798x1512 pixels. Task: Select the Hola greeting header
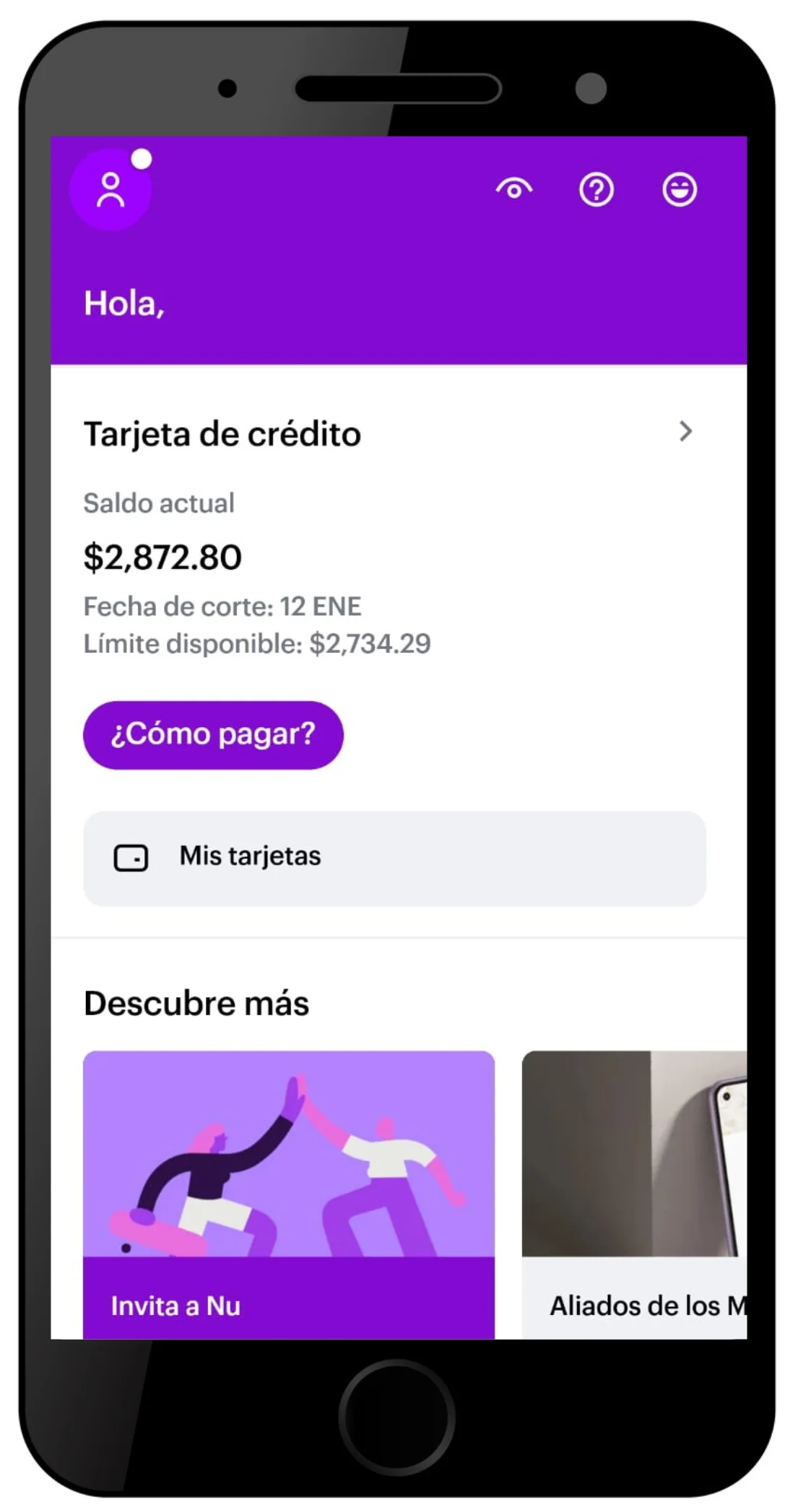coord(124,303)
